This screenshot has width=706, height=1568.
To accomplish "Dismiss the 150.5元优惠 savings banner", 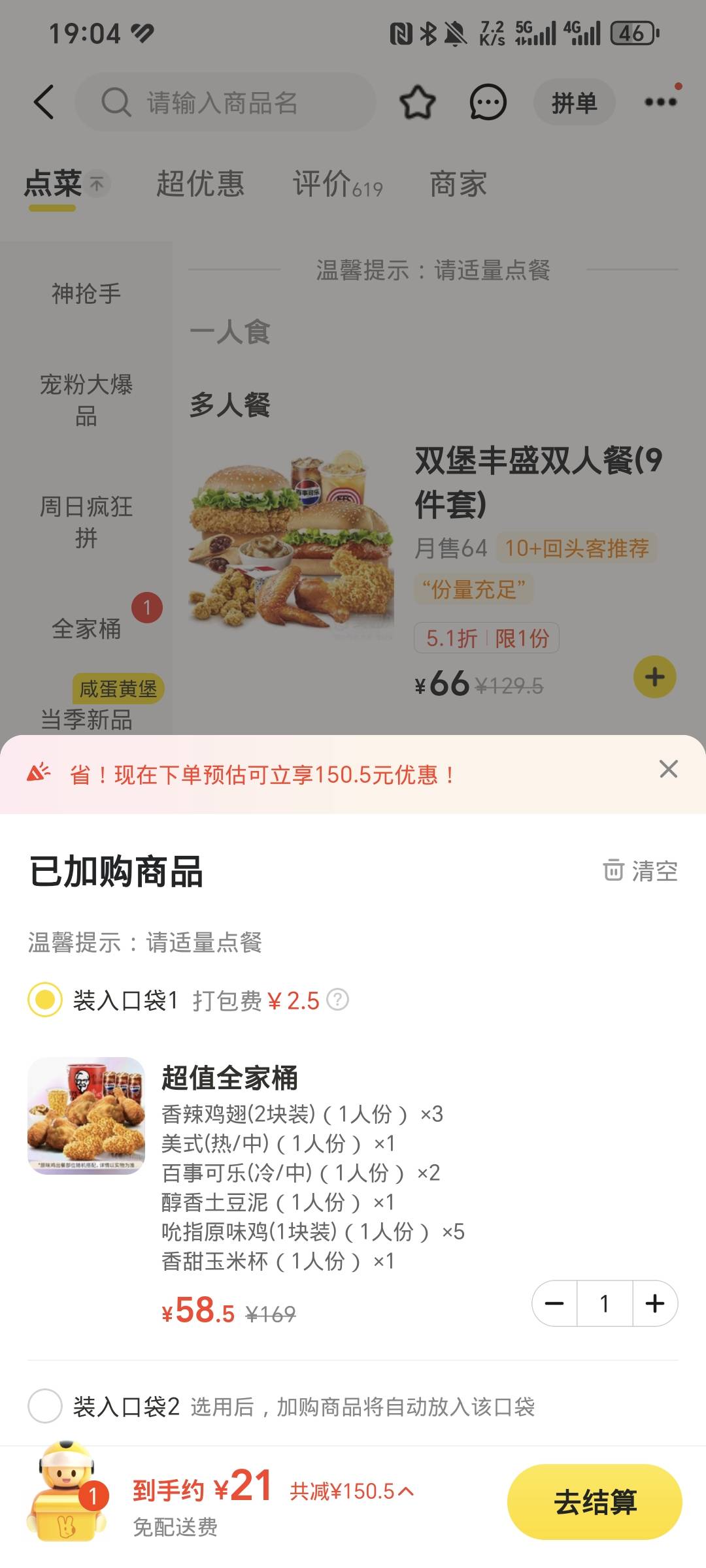I will tap(668, 769).
